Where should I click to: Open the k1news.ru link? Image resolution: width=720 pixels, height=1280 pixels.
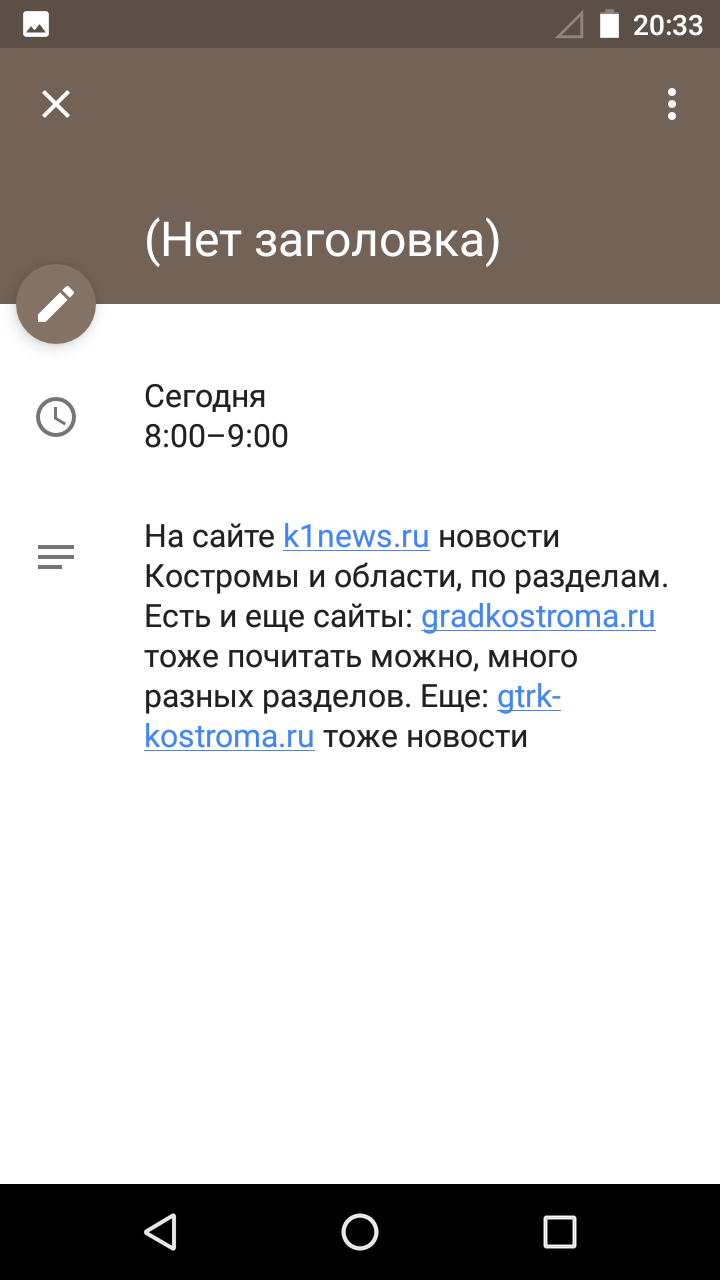356,536
